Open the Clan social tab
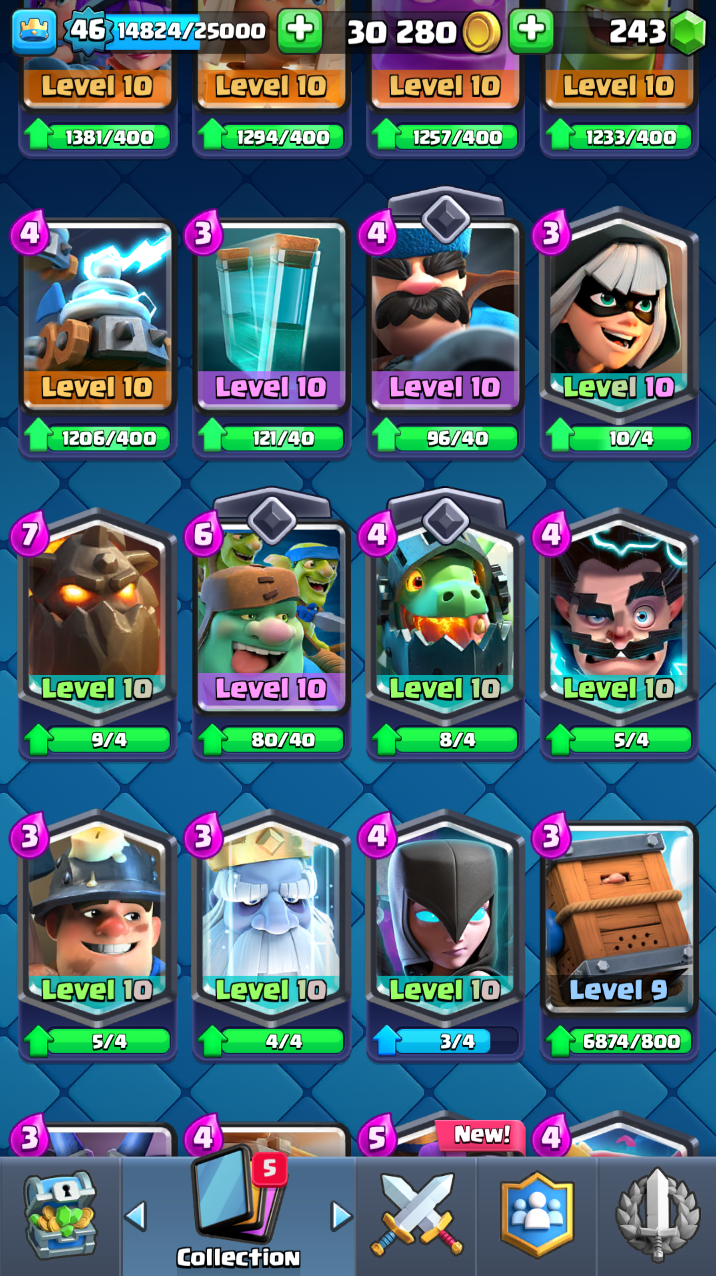Viewport: 716px width, 1276px height. 537,1215
